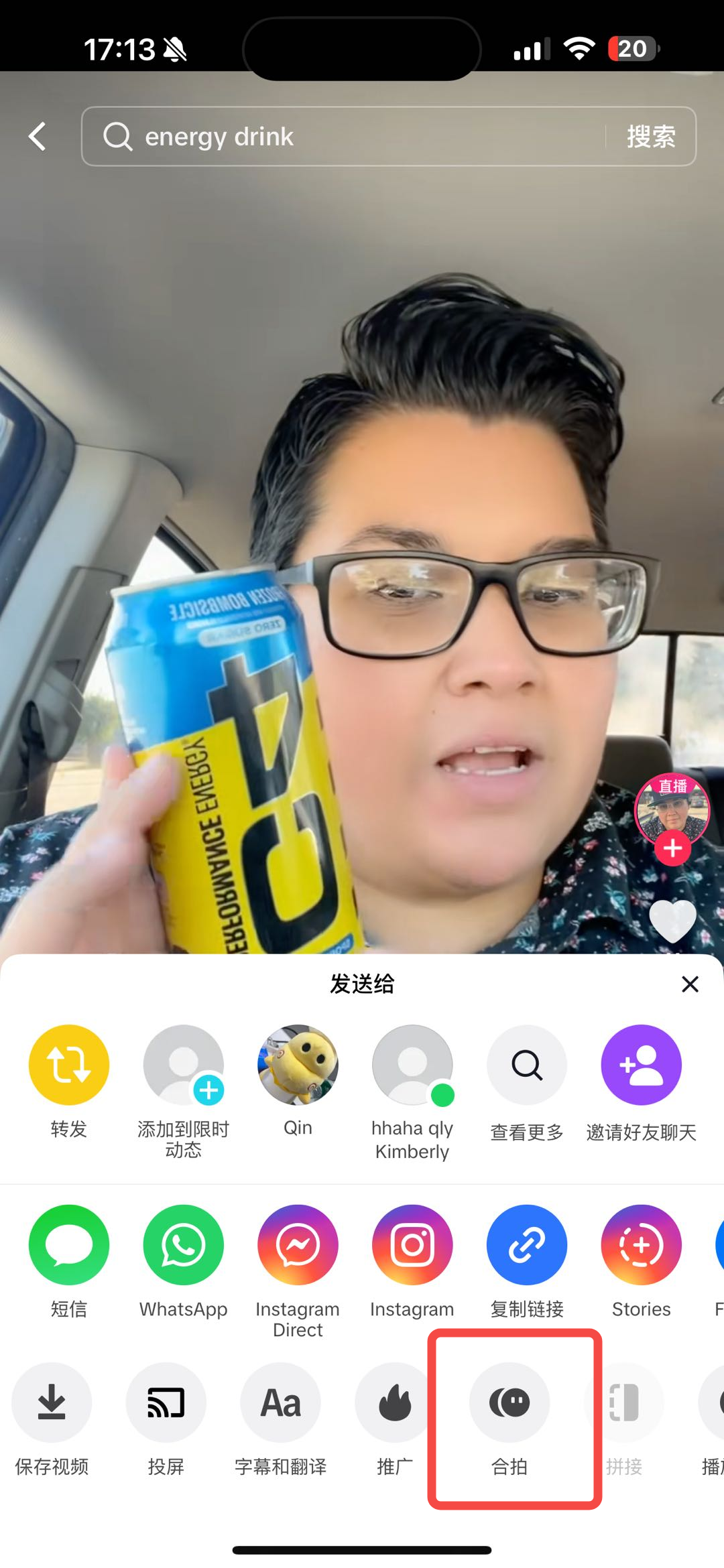Close the 发送给 share sheet
Viewport: 724px width, 1568px height.
click(690, 984)
